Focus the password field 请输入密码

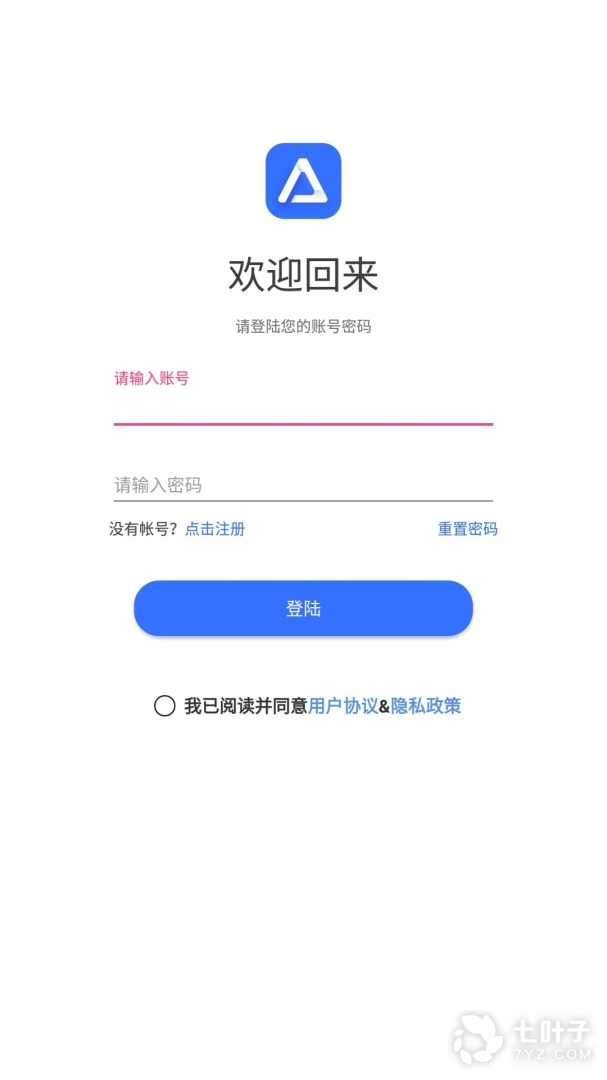(303, 485)
